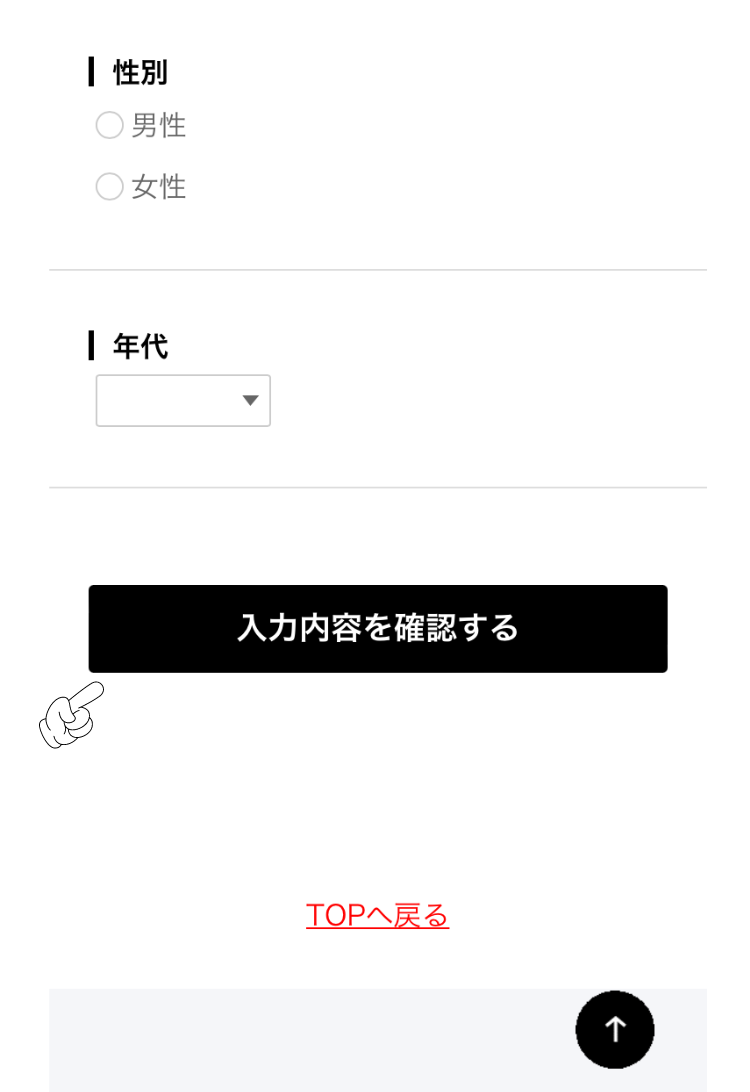750x1092 pixels.
Task: Tap 入力内容を確認する button
Action: (377, 628)
